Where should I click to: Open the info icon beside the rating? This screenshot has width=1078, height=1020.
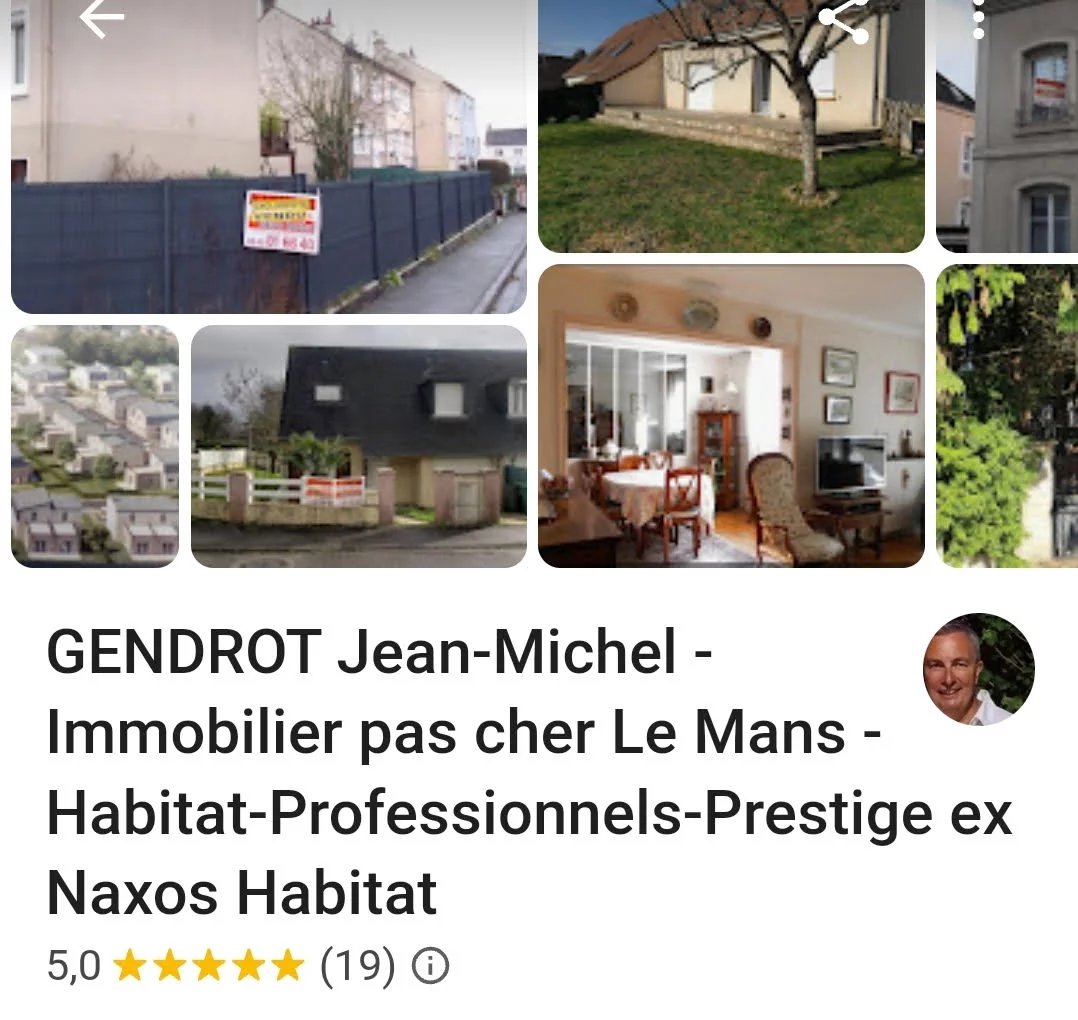tap(431, 966)
